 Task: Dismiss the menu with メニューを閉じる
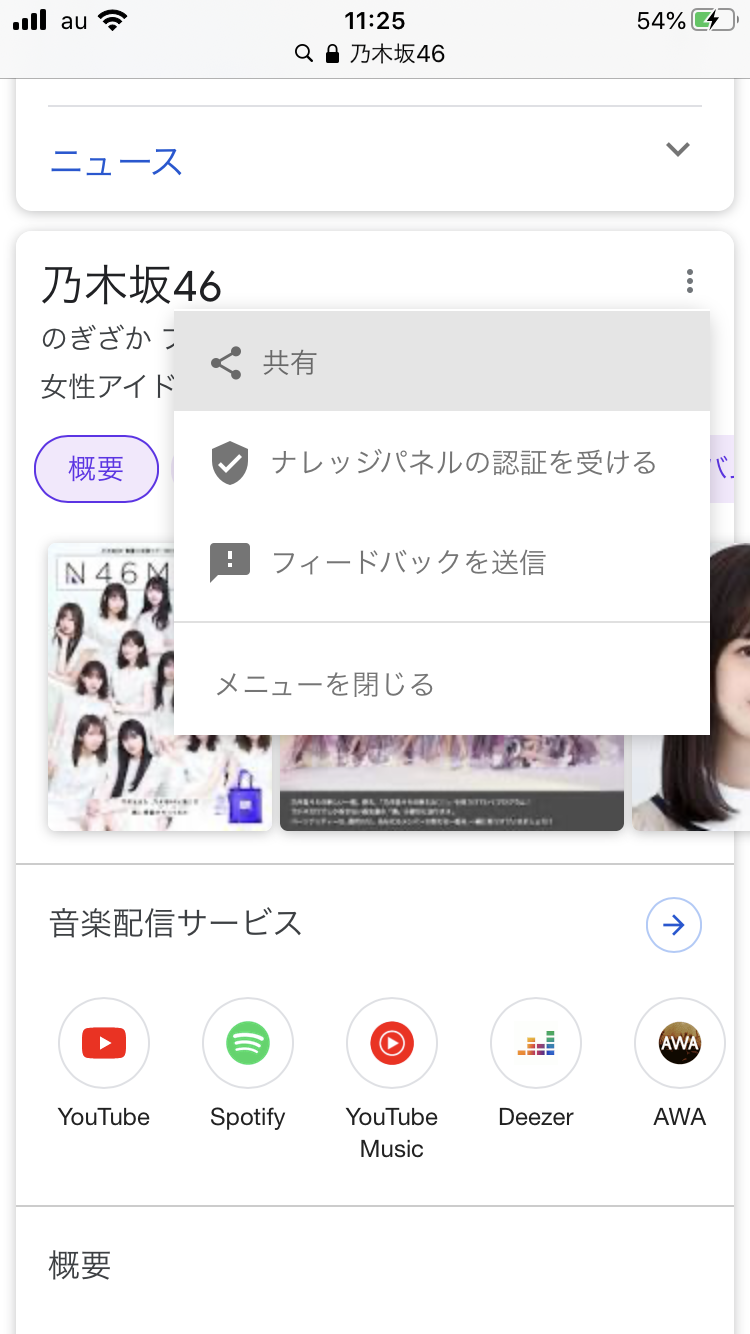[x=440, y=685]
